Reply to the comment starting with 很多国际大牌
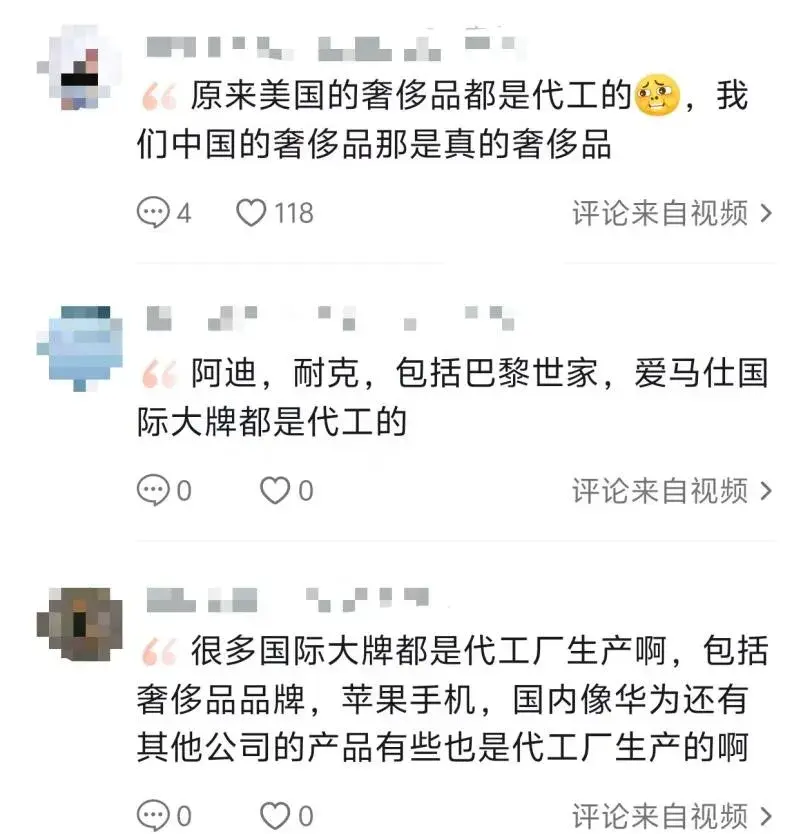The image size is (812, 834). [x=153, y=814]
